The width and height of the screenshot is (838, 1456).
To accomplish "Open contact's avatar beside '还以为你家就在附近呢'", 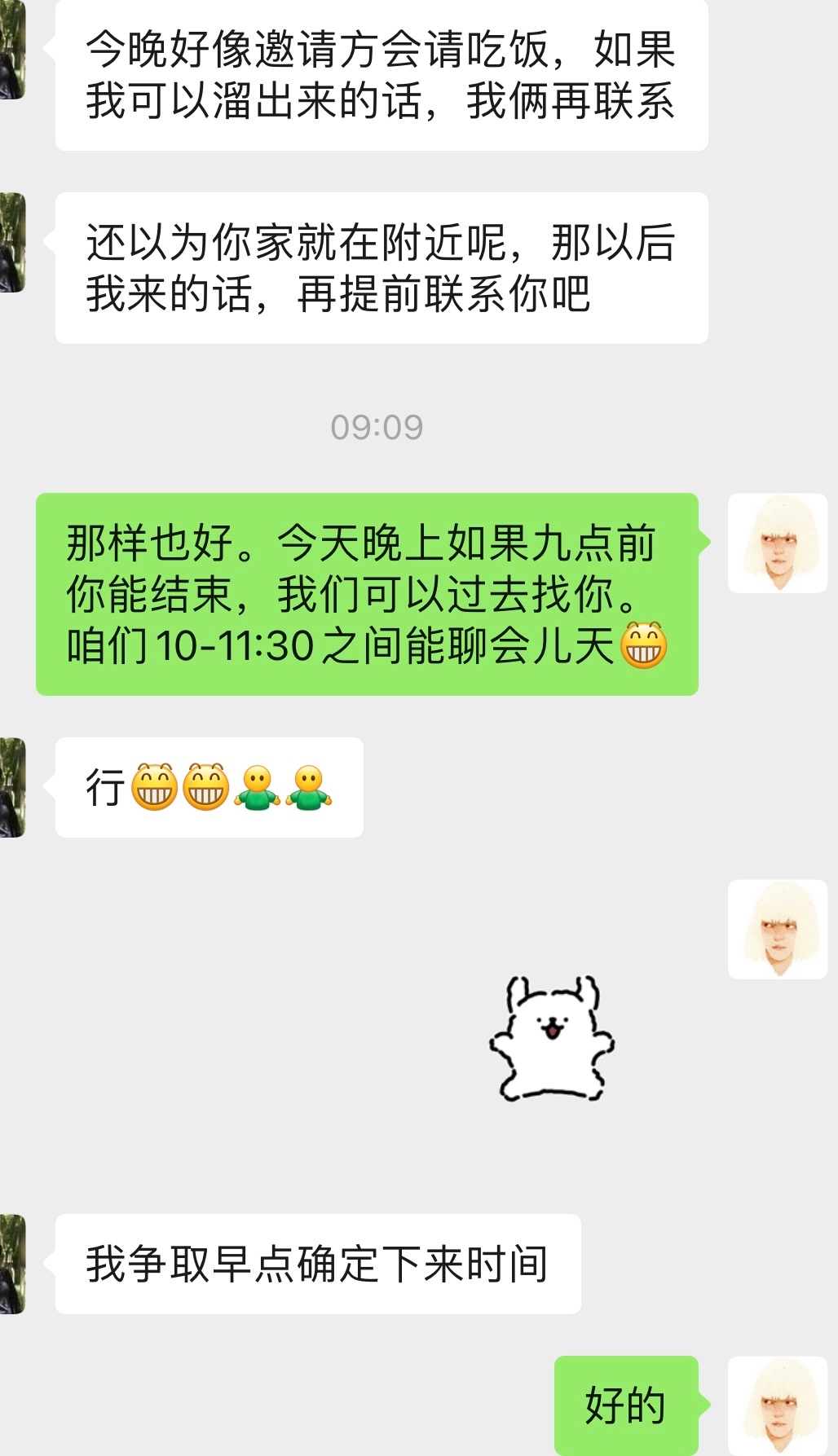I will click(x=11, y=242).
